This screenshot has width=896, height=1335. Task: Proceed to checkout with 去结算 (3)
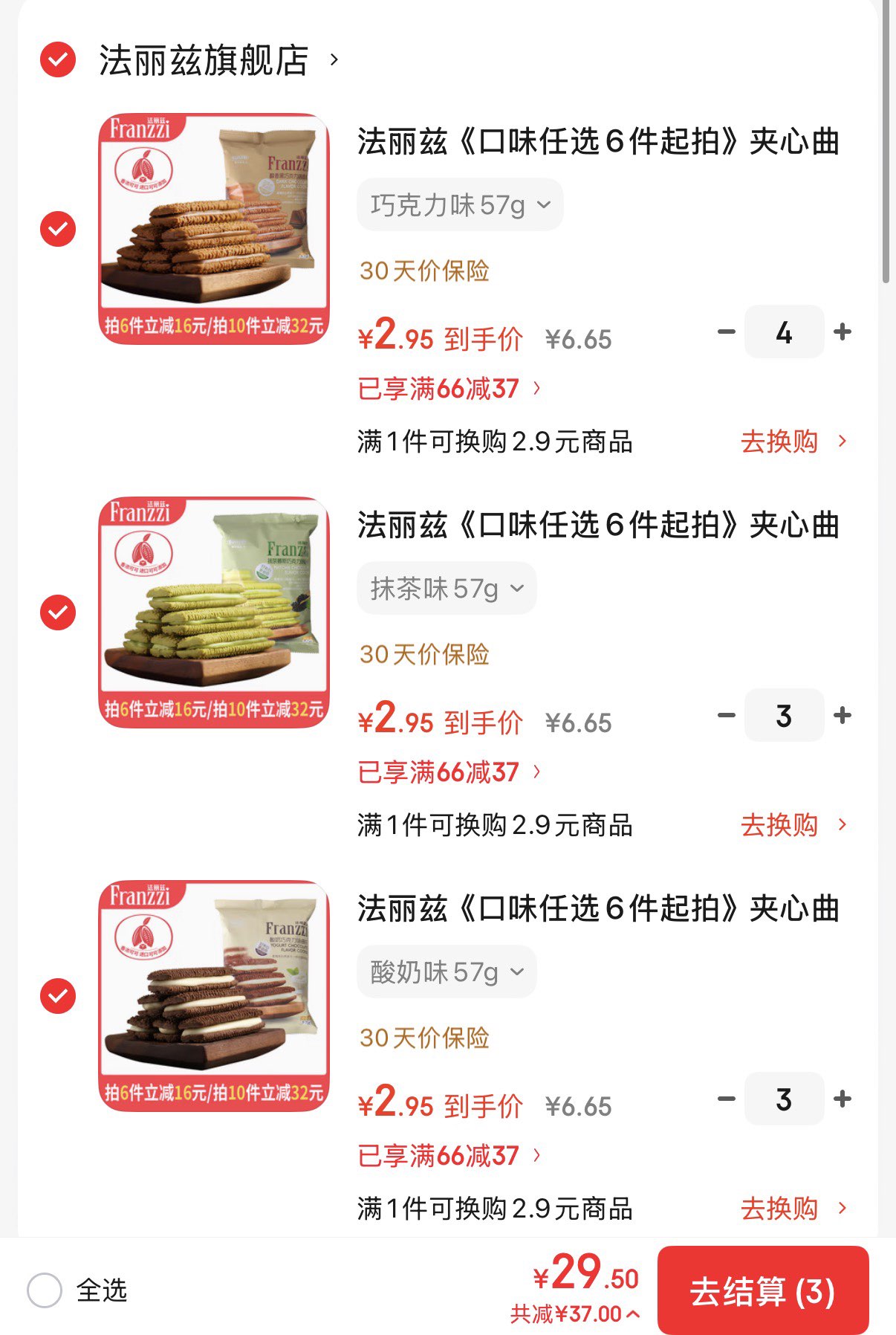[762, 1290]
